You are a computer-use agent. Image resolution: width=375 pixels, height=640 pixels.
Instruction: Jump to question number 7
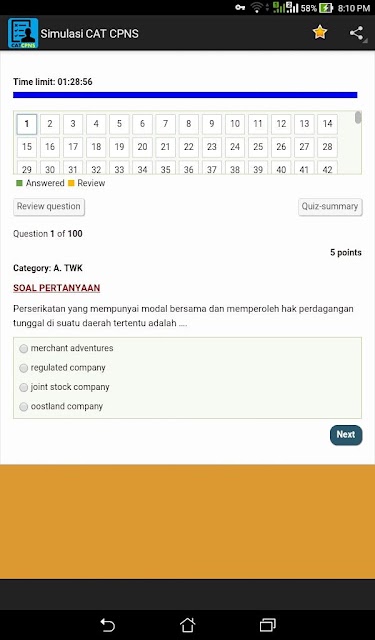tap(165, 124)
